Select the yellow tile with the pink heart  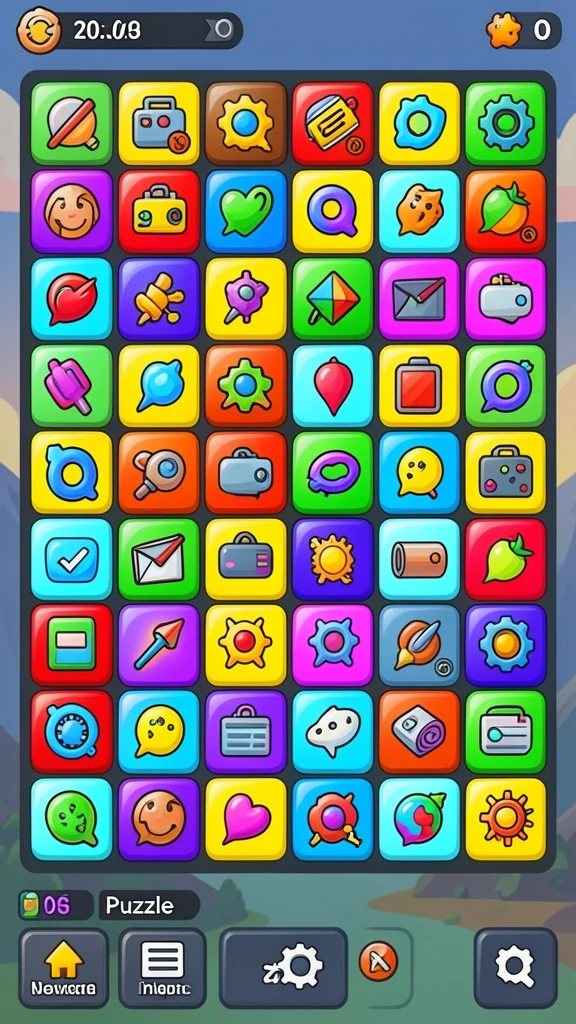[246, 819]
